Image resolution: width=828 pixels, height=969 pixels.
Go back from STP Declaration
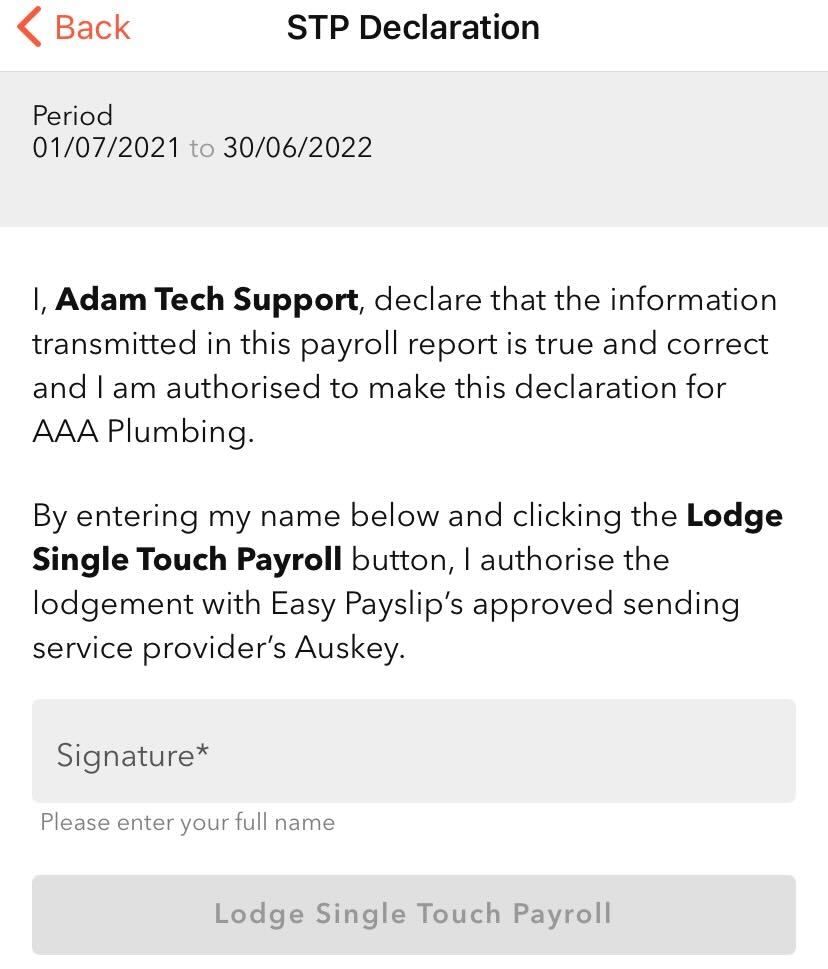click(x=74, y=28)
